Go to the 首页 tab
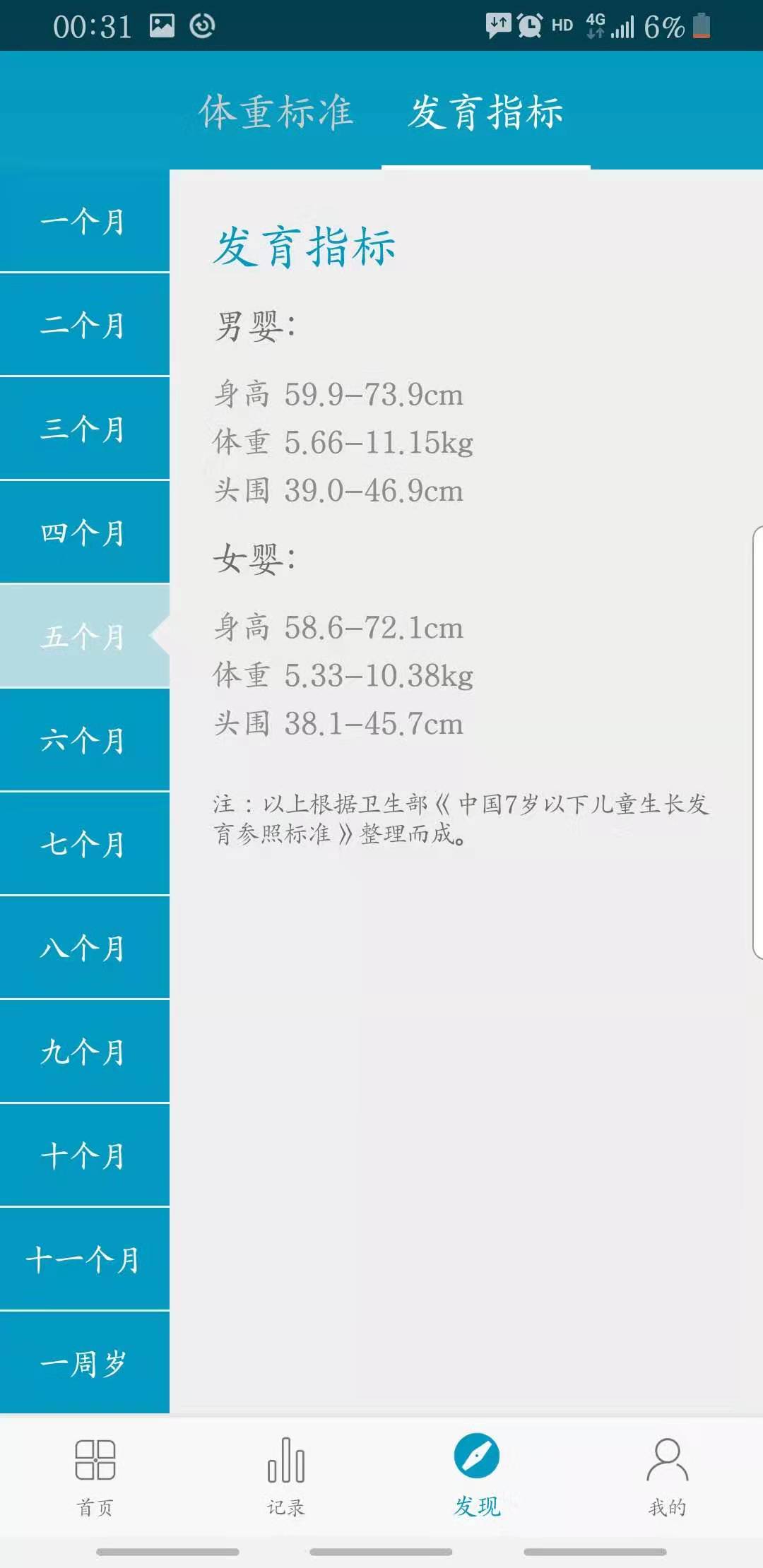The height and width of the screenshot is (1568, 763). pos(95,1477)
